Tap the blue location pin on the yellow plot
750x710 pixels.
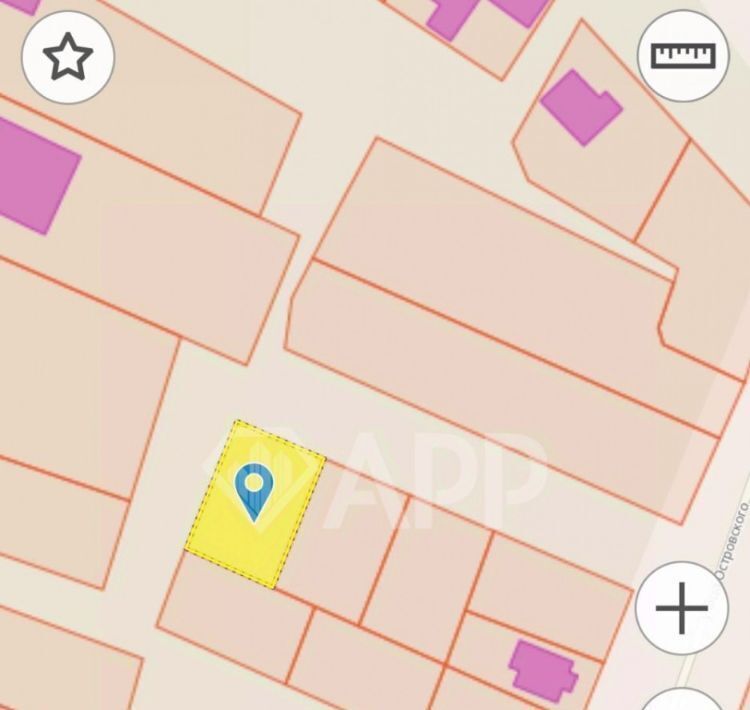coord(254,489)
